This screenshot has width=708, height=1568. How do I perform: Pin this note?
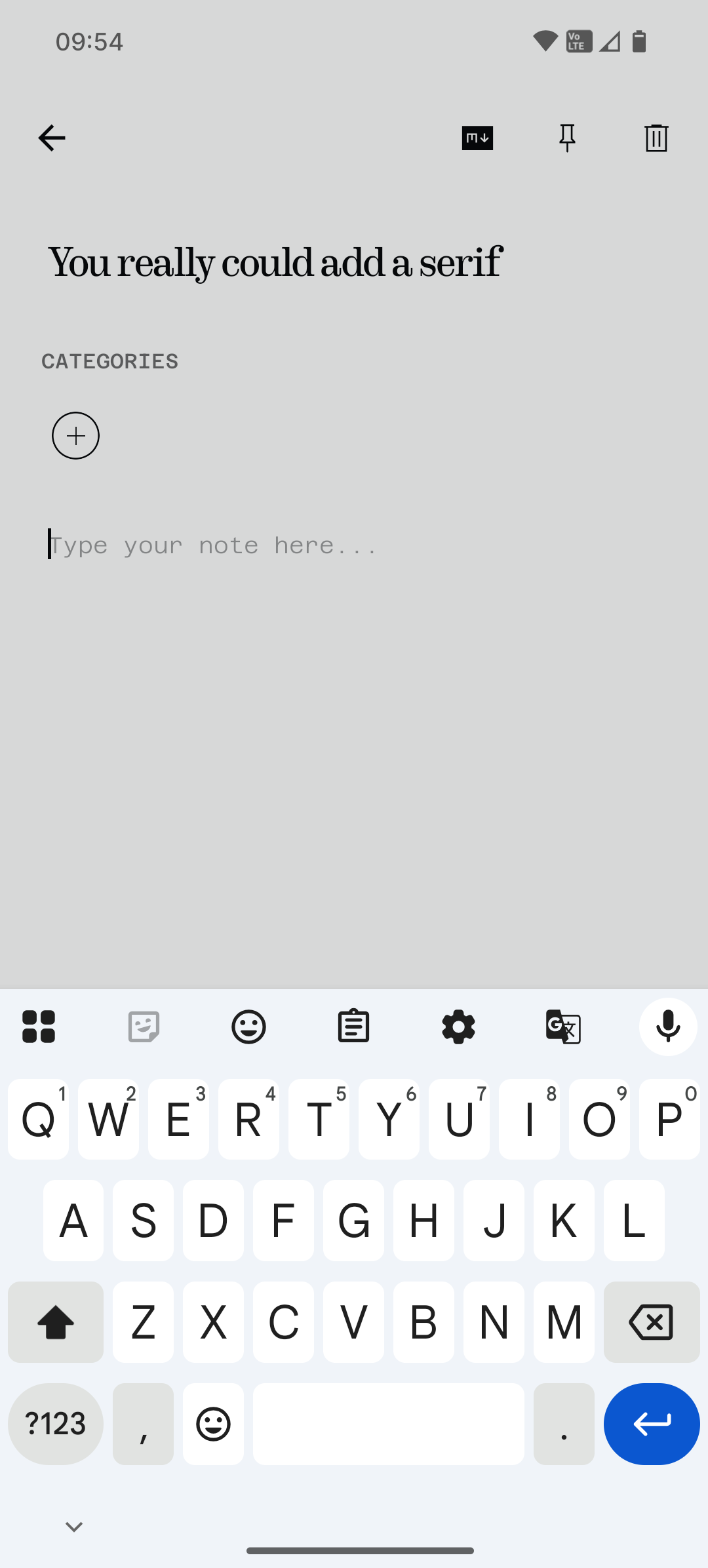point(566,138)
